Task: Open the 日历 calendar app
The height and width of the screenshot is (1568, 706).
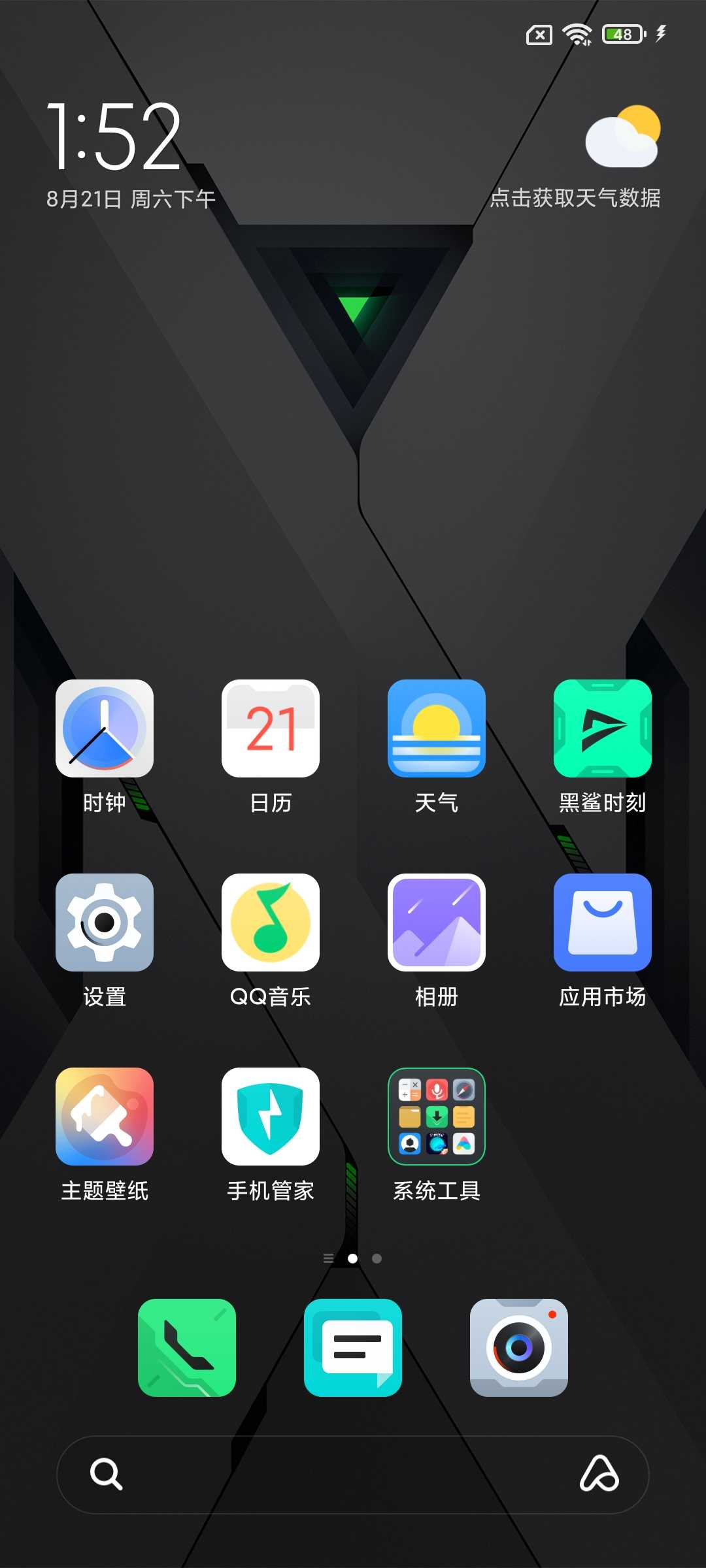Action: tap(271, 728)
